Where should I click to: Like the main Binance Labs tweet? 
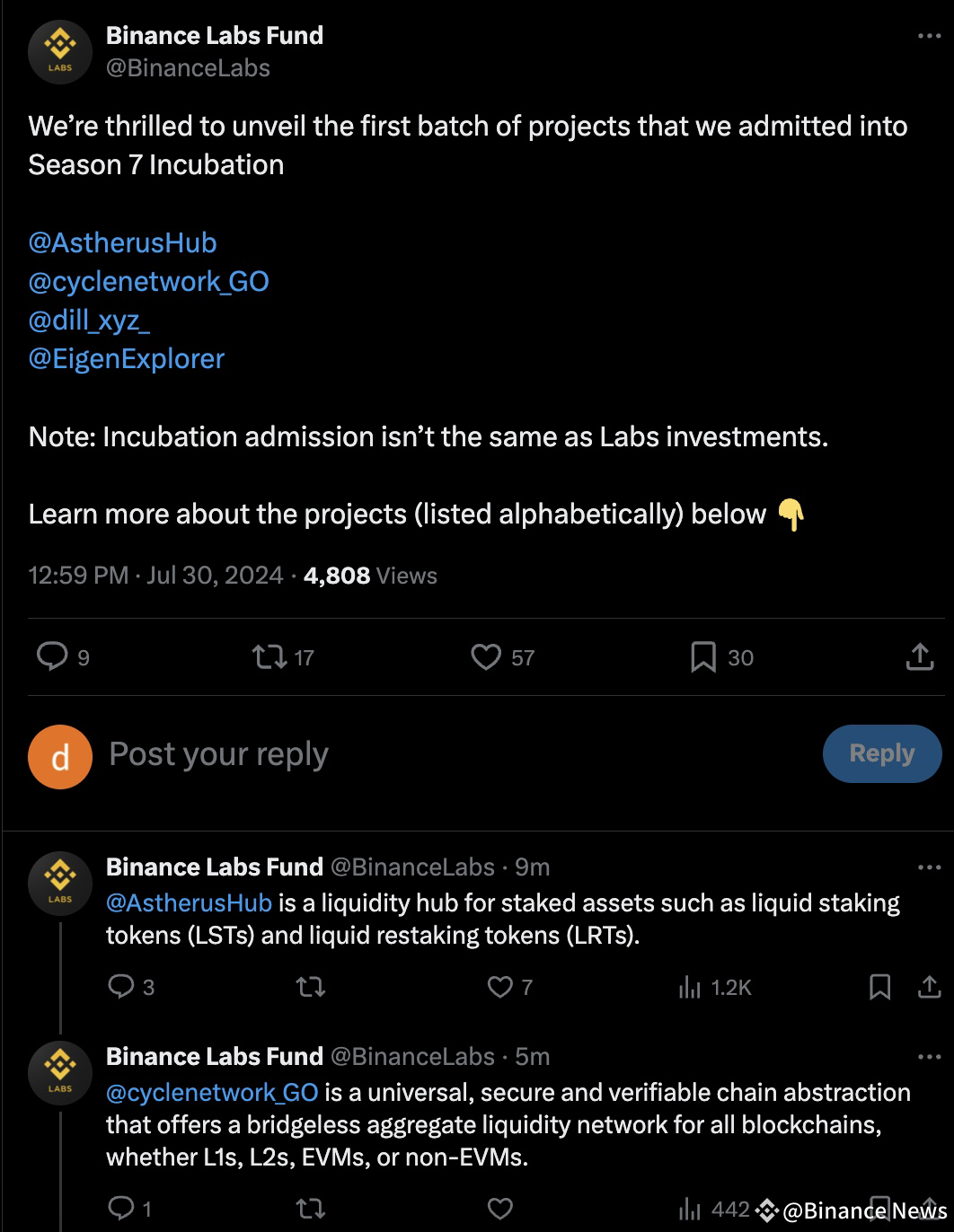pyautogui.click(x=485, y=656)
